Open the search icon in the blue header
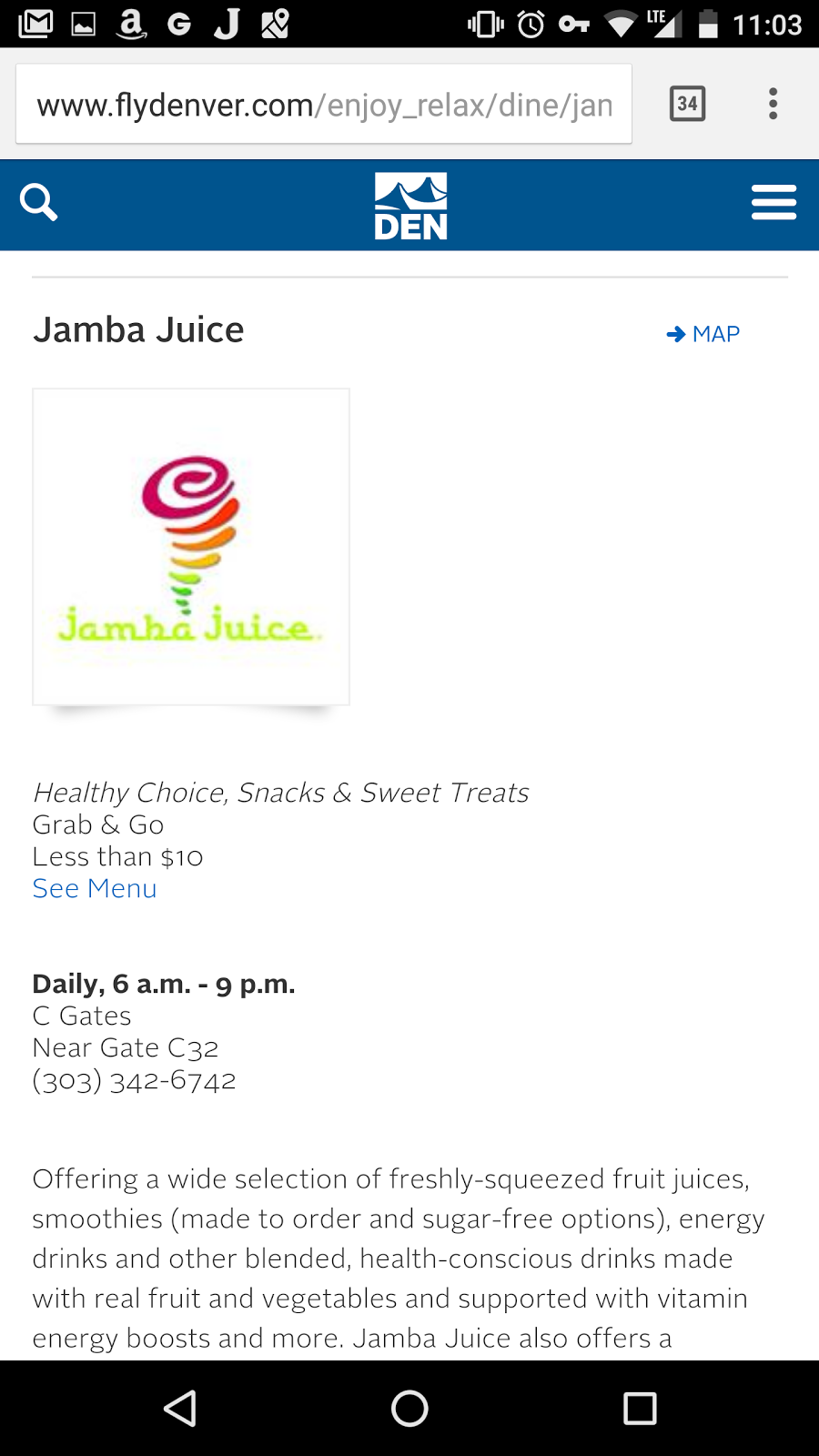The image size is (819, 1456). point(39,202)
